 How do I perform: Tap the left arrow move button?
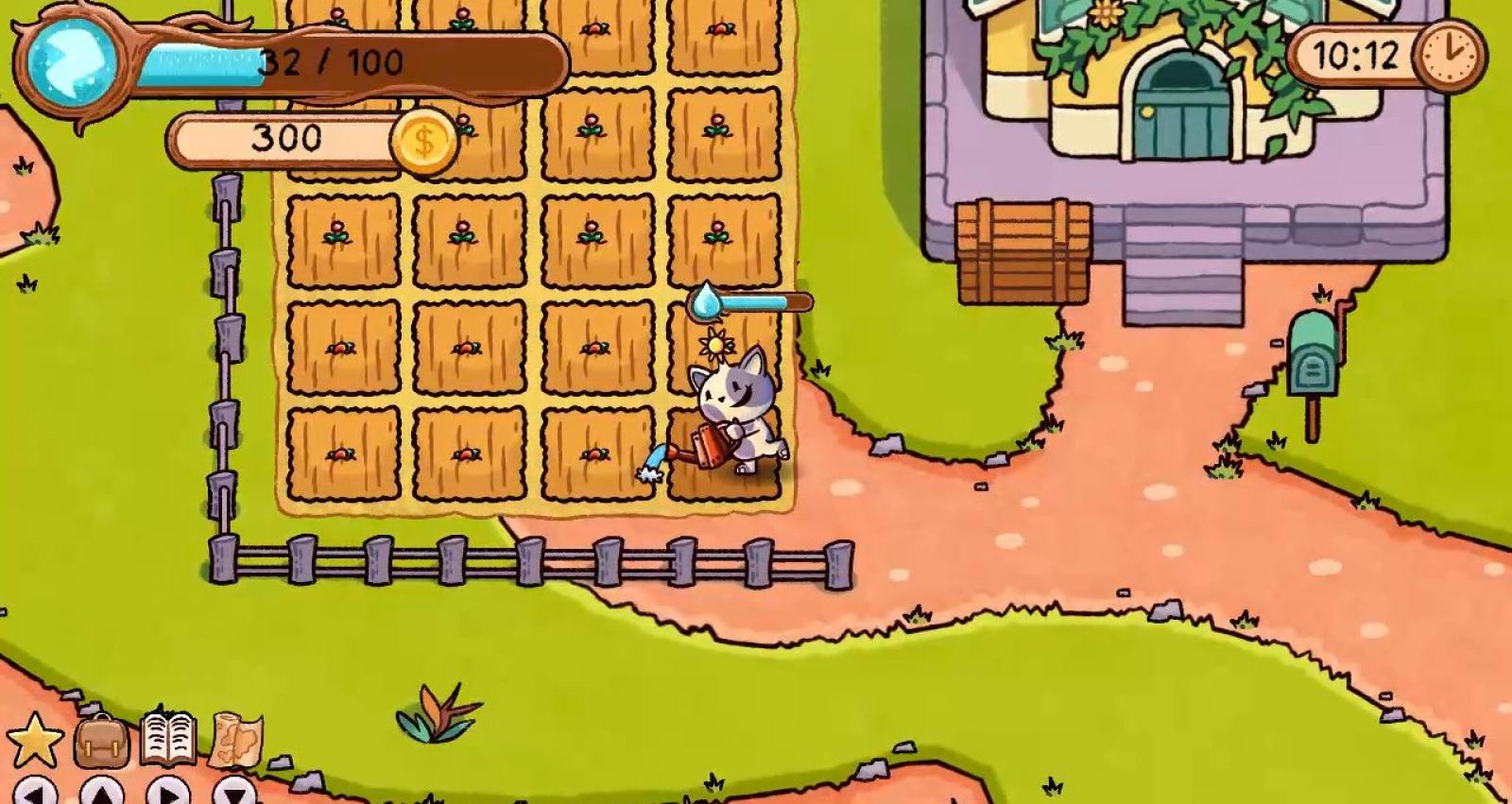[36, 792]
